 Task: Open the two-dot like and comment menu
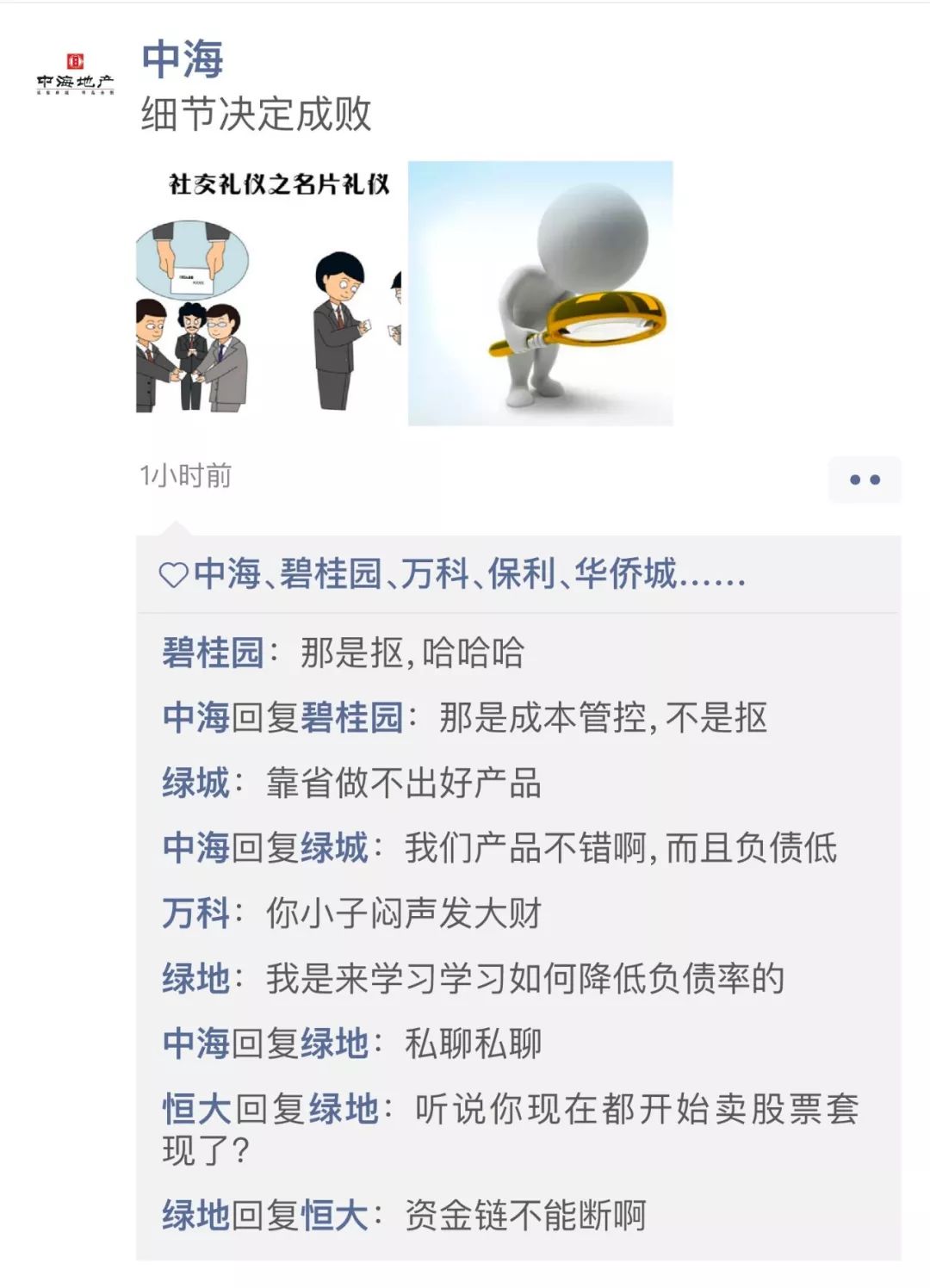click(864, 480)
